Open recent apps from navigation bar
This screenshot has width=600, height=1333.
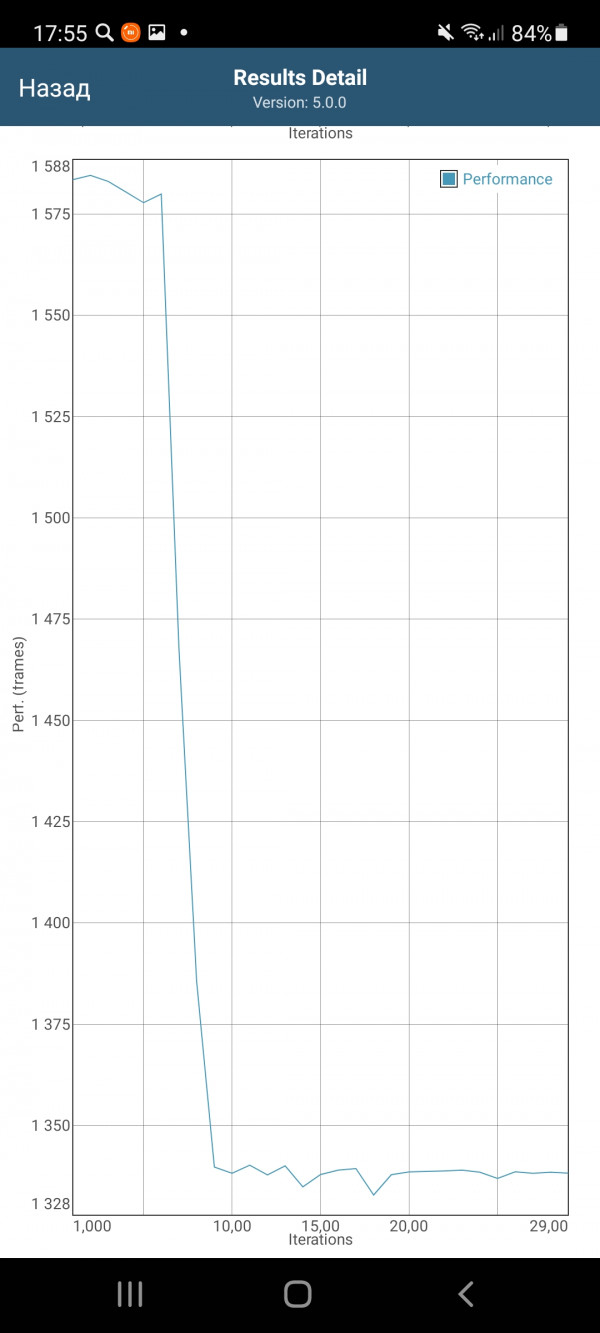pos(130,1294)
